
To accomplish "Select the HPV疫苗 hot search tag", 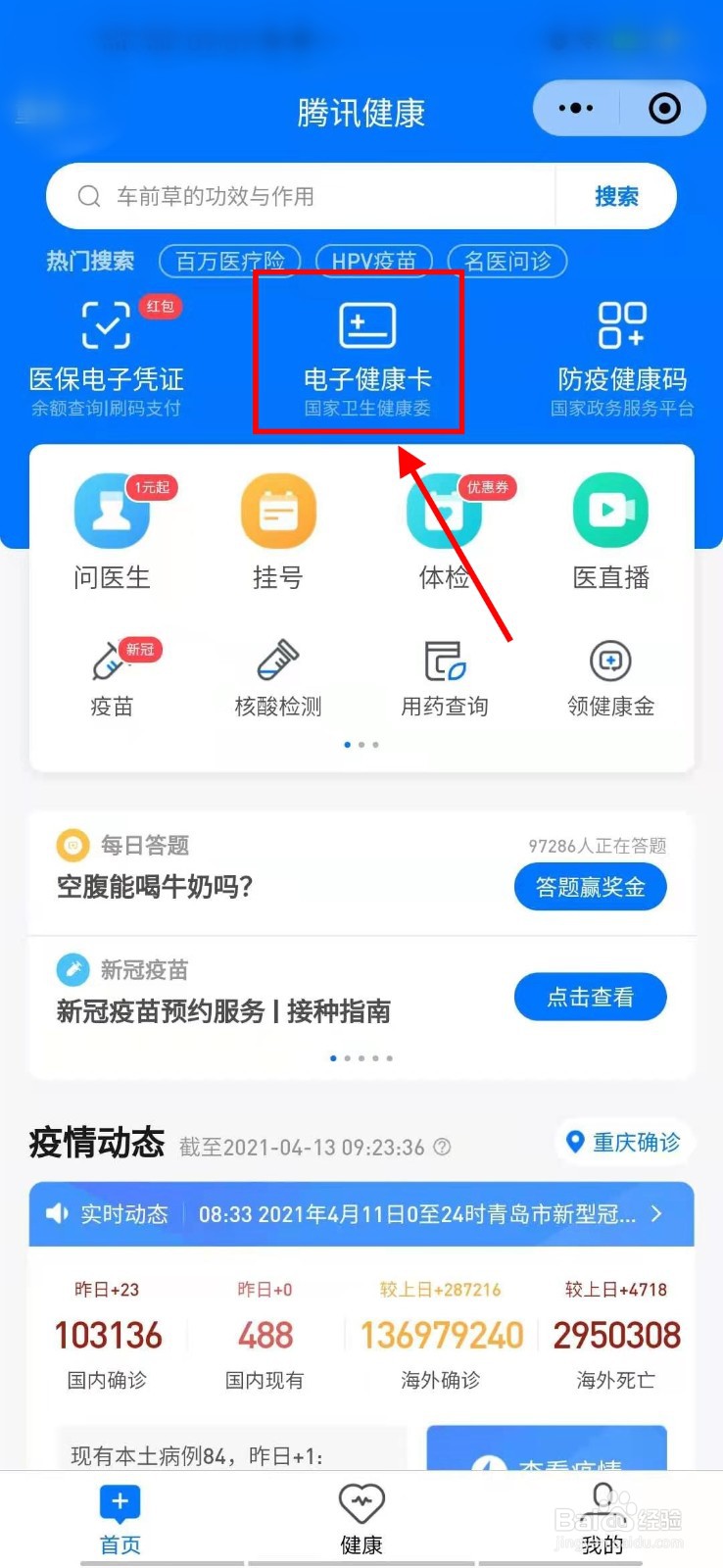I will (x=373, y=261).
